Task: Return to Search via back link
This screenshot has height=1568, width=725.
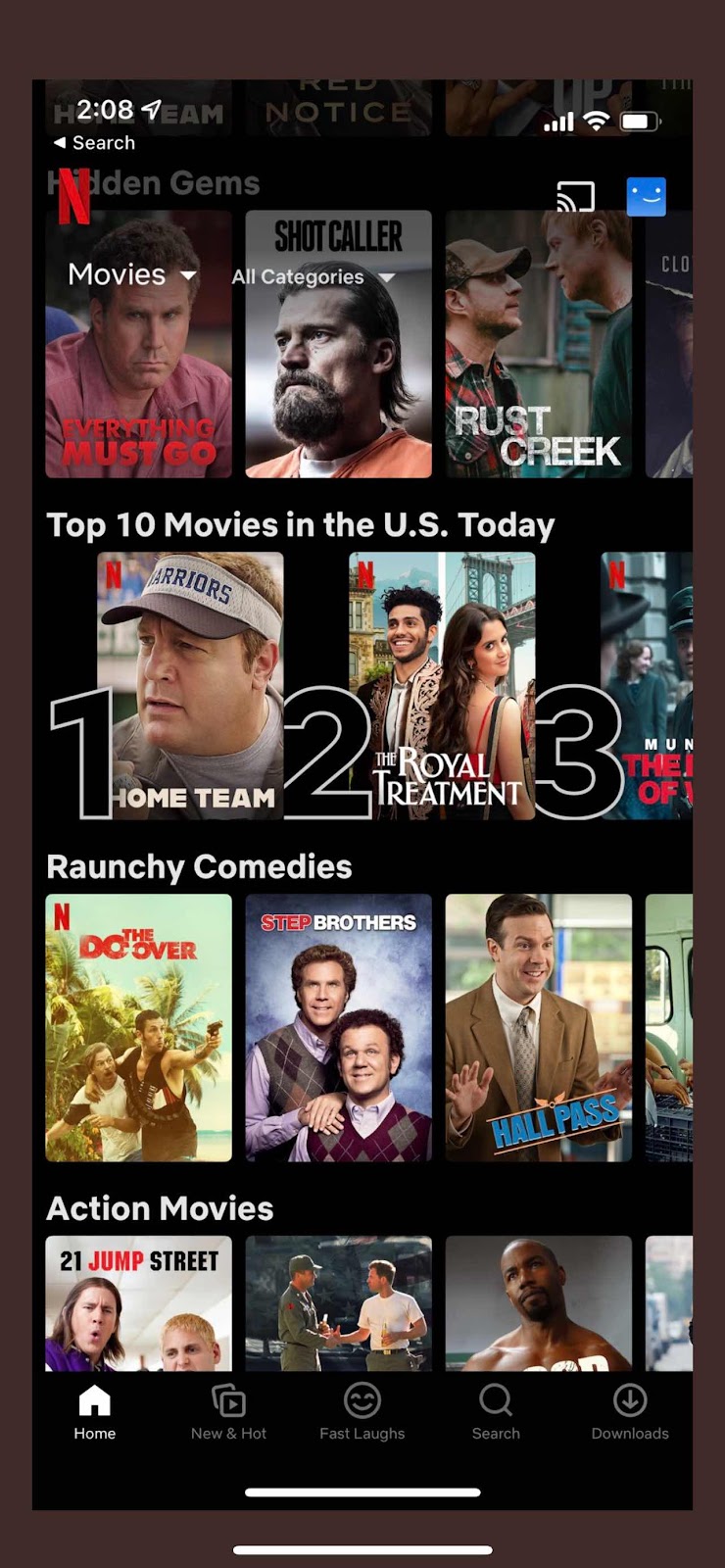Action: (94, 143)
